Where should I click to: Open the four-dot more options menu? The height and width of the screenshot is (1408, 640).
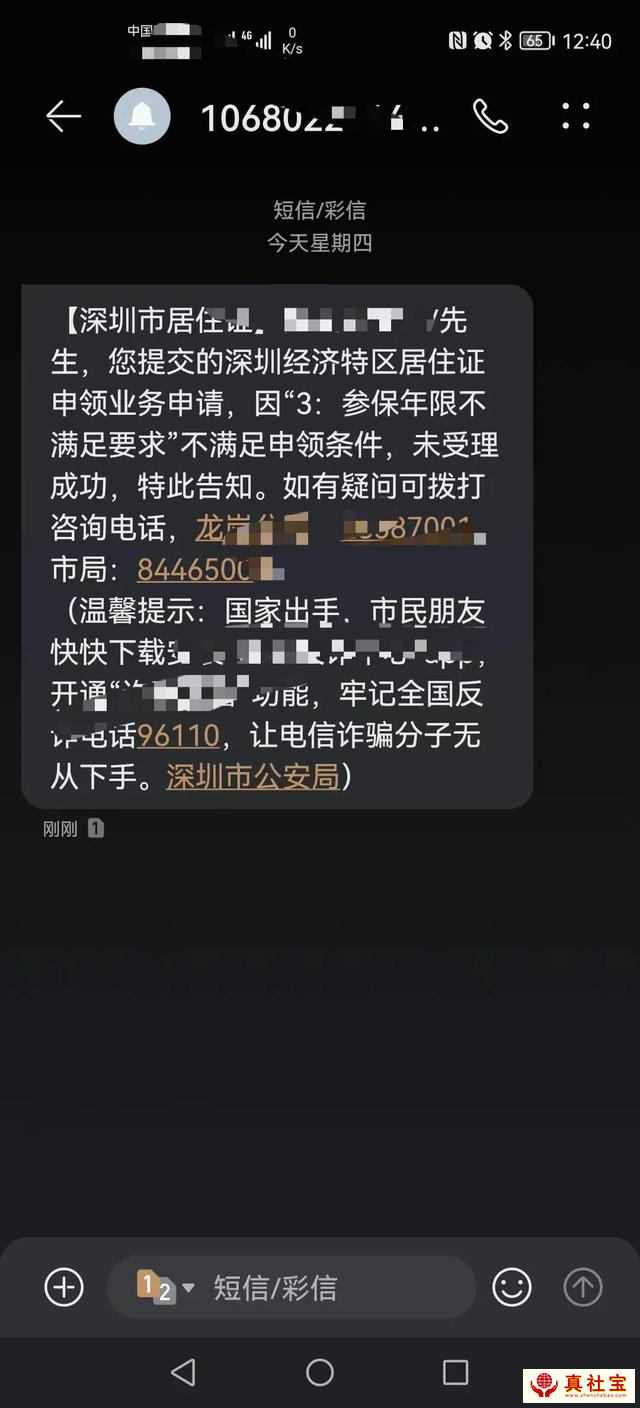tap(576, 117)
